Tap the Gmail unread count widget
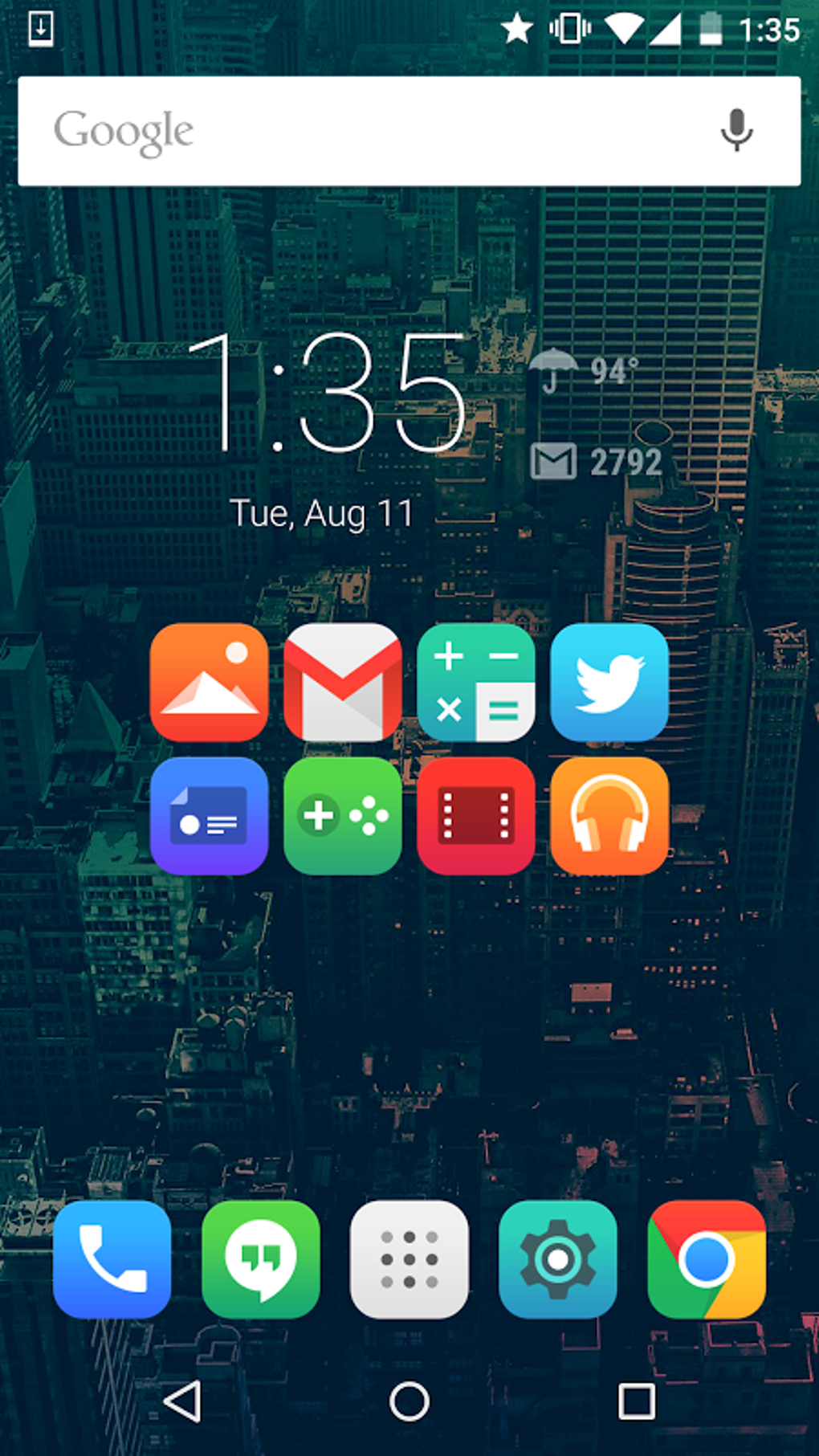 tap(598, 459)
